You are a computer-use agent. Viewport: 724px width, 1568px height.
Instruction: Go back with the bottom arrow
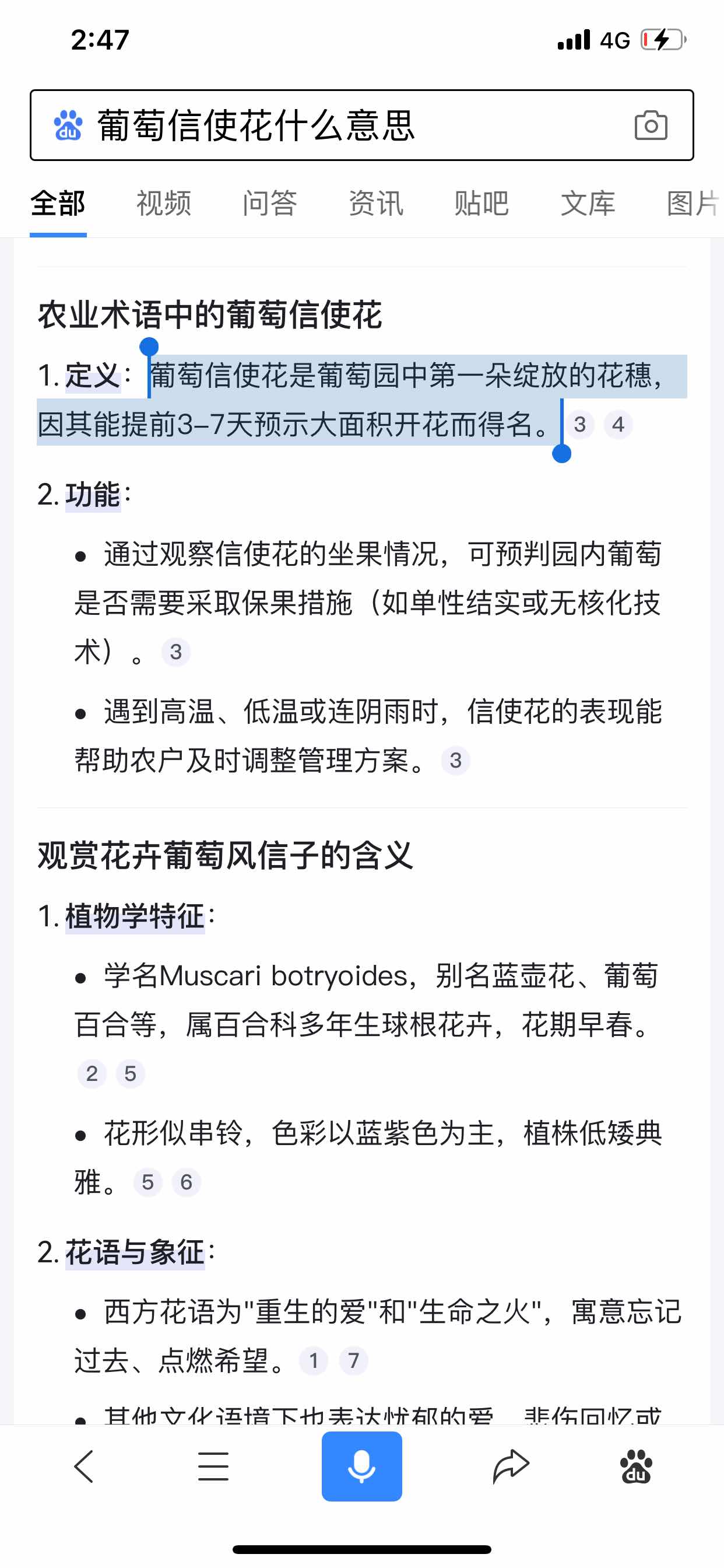[x=84, y=1466]
